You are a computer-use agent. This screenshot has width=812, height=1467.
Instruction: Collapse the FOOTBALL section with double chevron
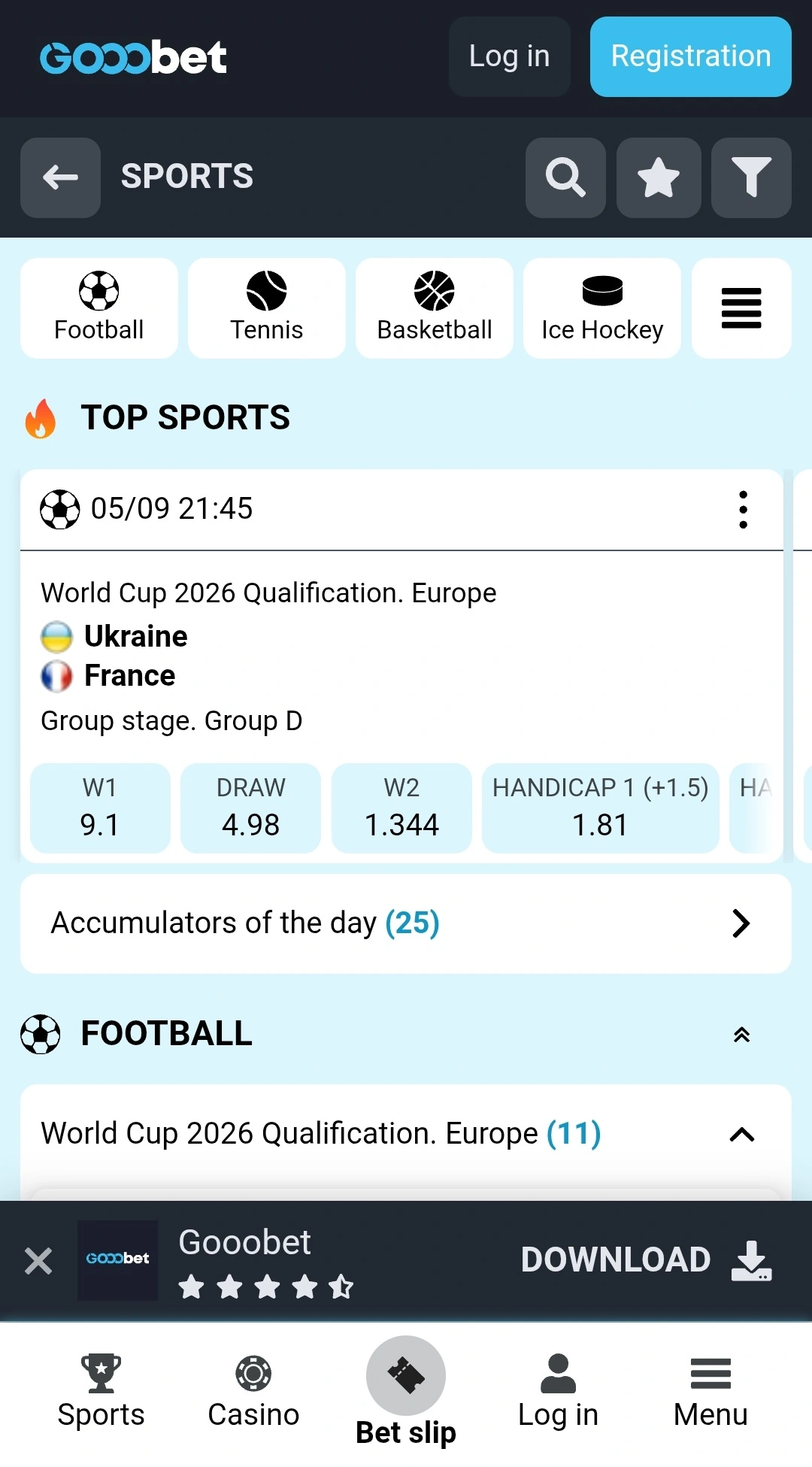point(743,1034)
